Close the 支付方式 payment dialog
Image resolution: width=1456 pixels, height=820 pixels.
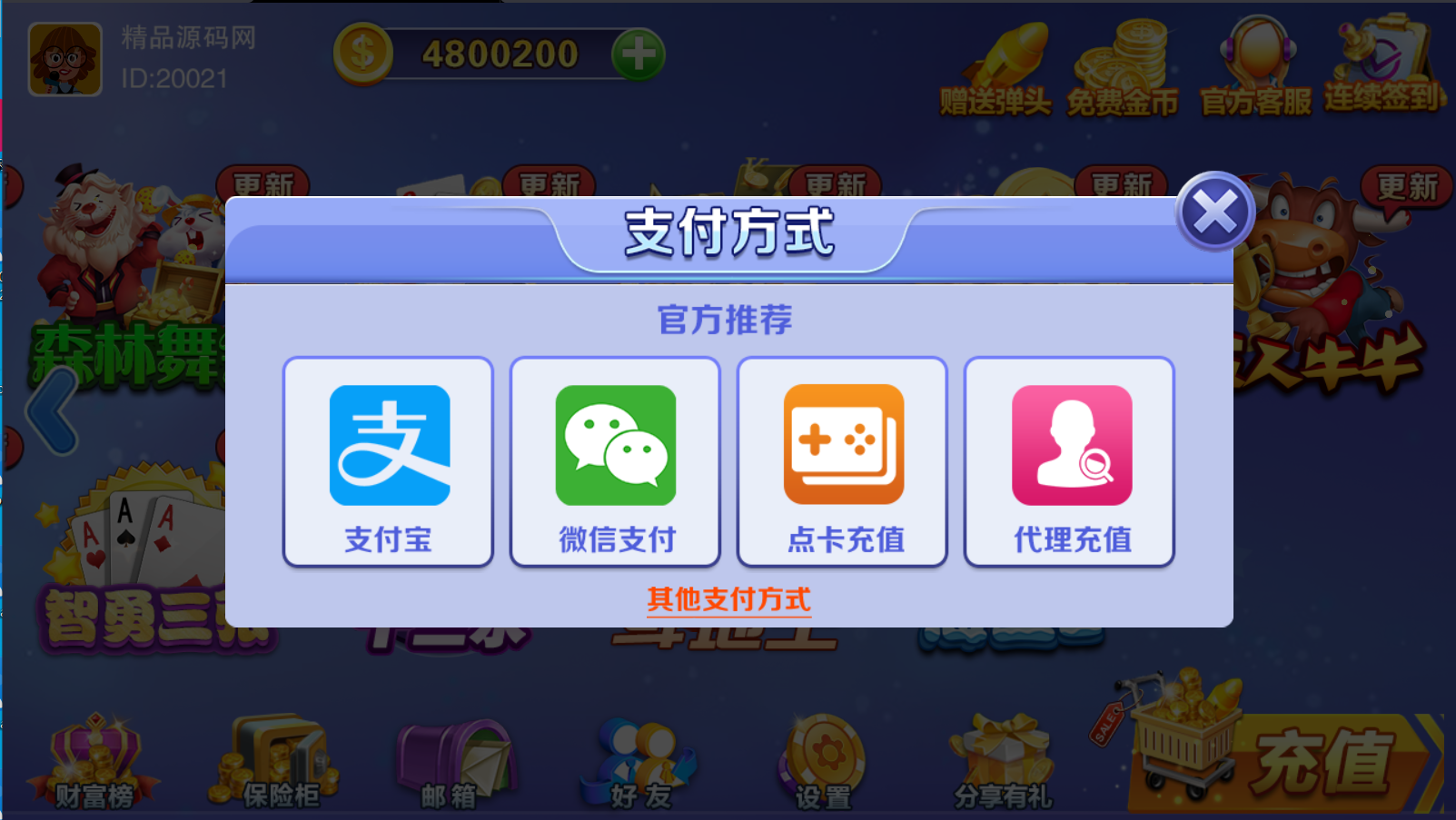click(x=1214, y=213)
